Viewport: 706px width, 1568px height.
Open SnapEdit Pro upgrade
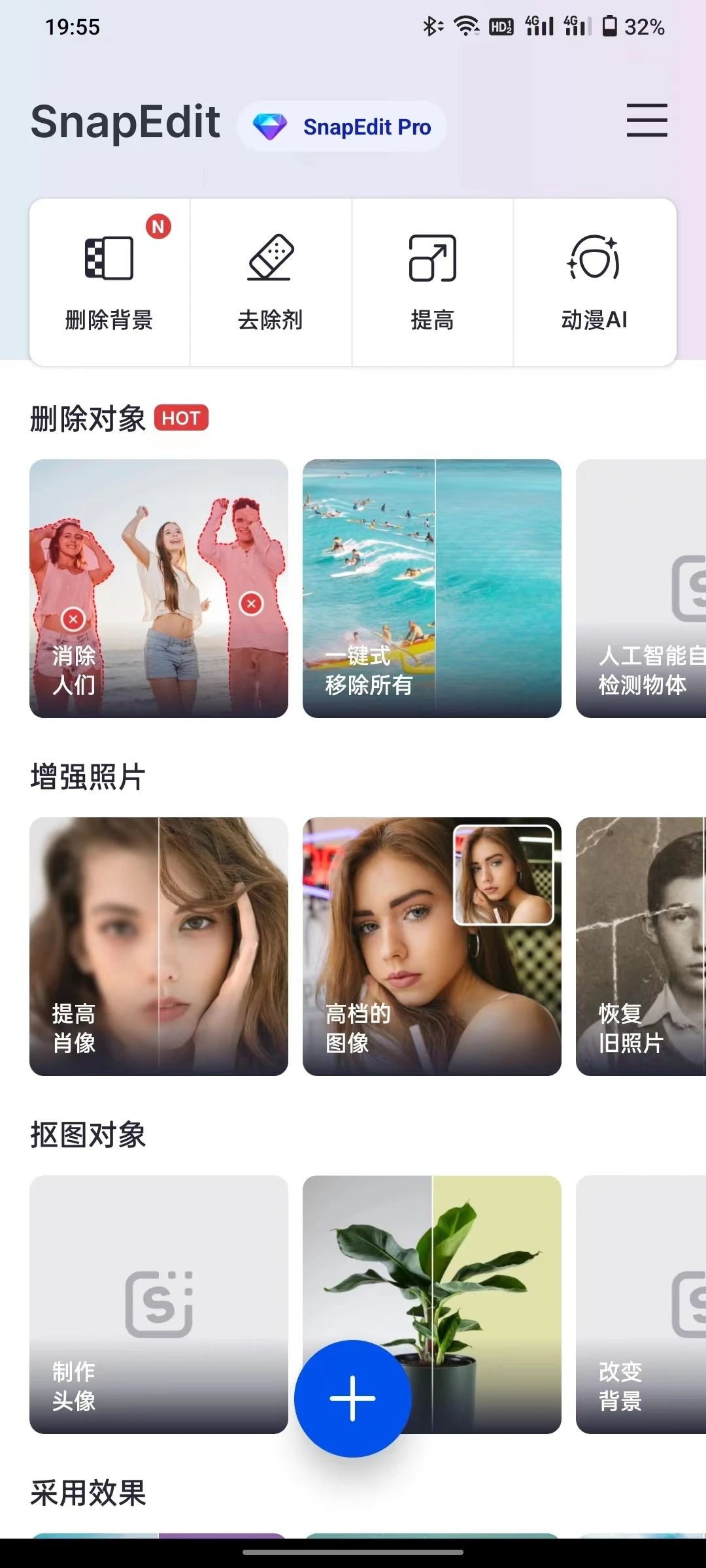(342, 126)
